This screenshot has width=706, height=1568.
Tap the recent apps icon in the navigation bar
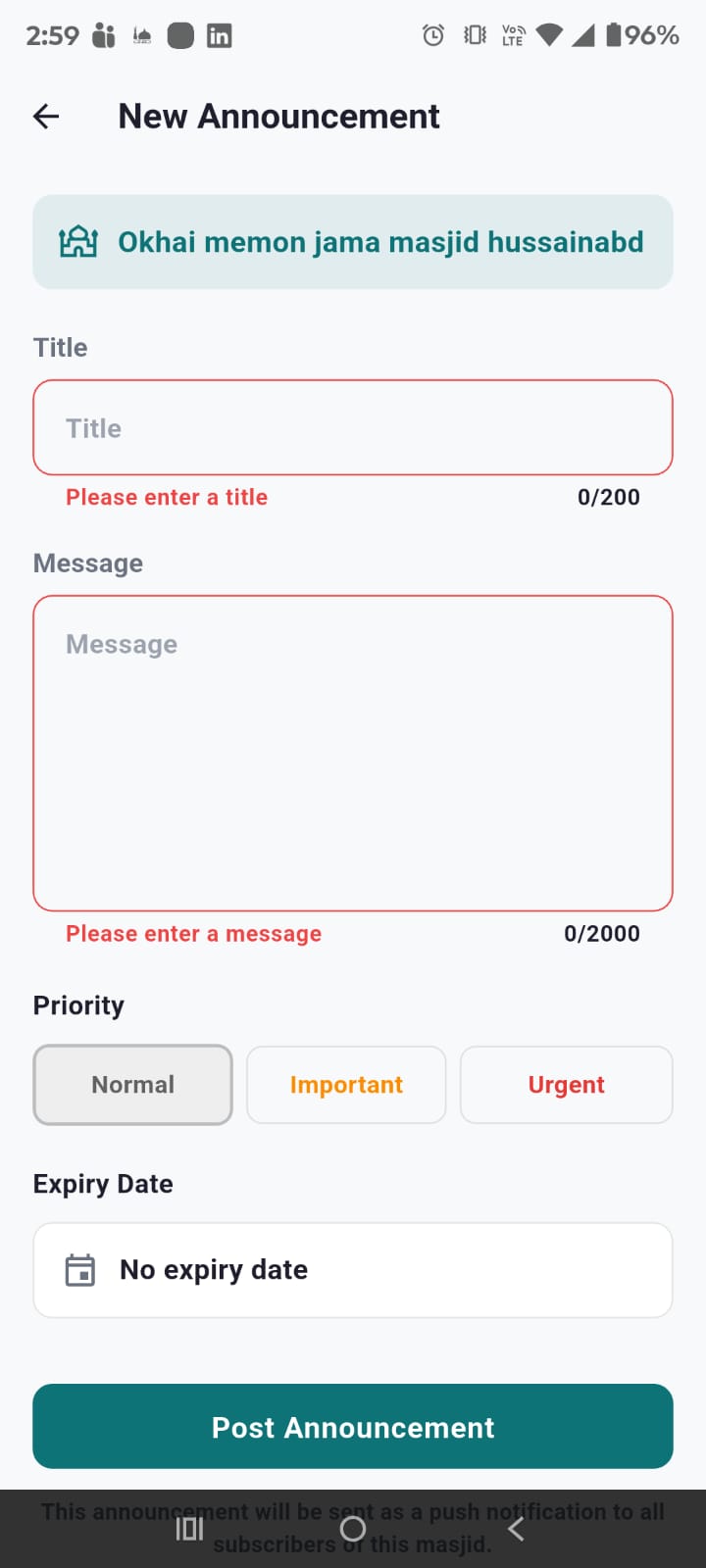pos(189,1528)
